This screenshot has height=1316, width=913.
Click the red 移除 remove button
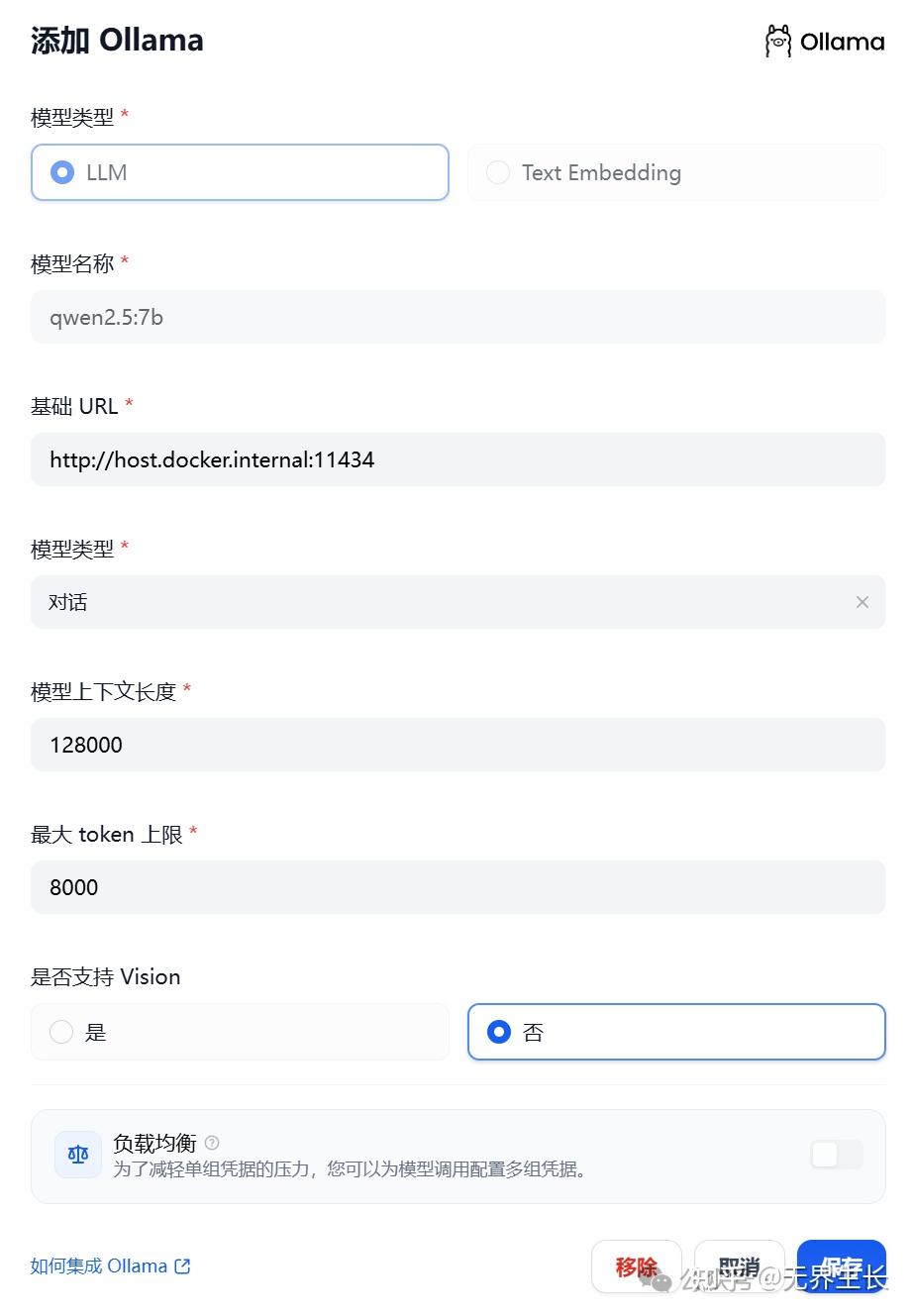(x=637, y=1265)
